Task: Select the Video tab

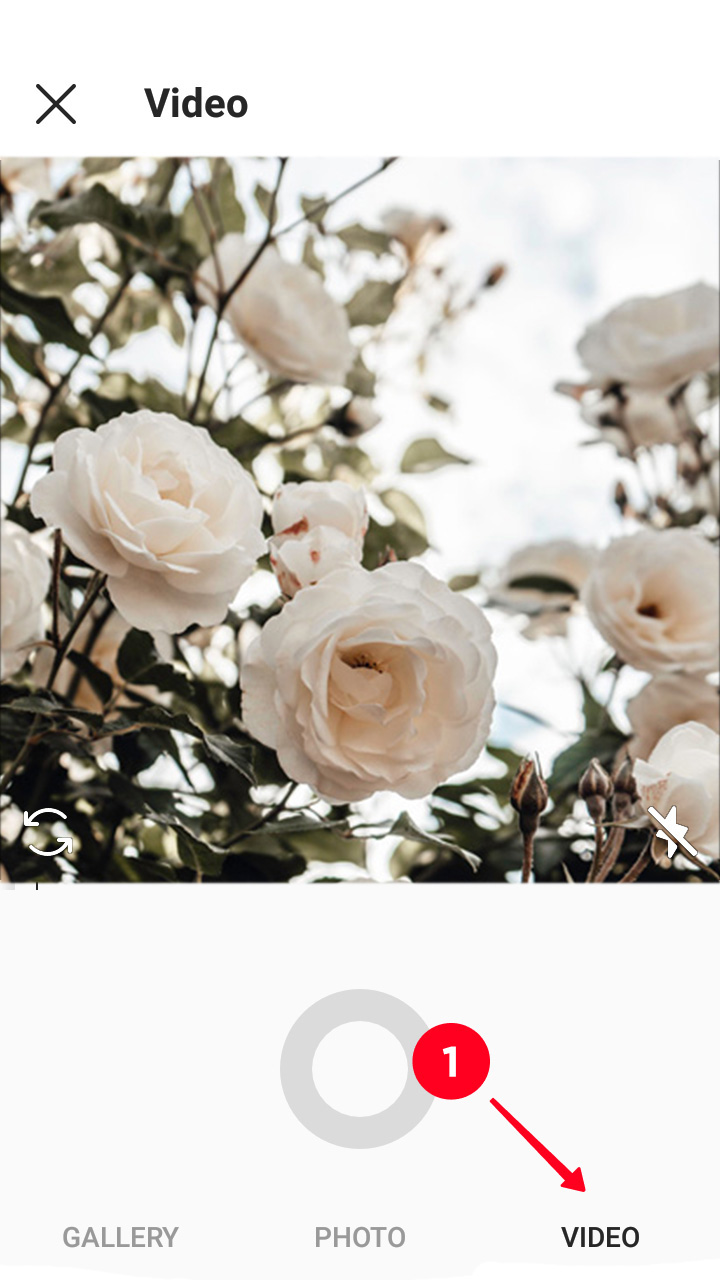Action: tap(600, 1237)
